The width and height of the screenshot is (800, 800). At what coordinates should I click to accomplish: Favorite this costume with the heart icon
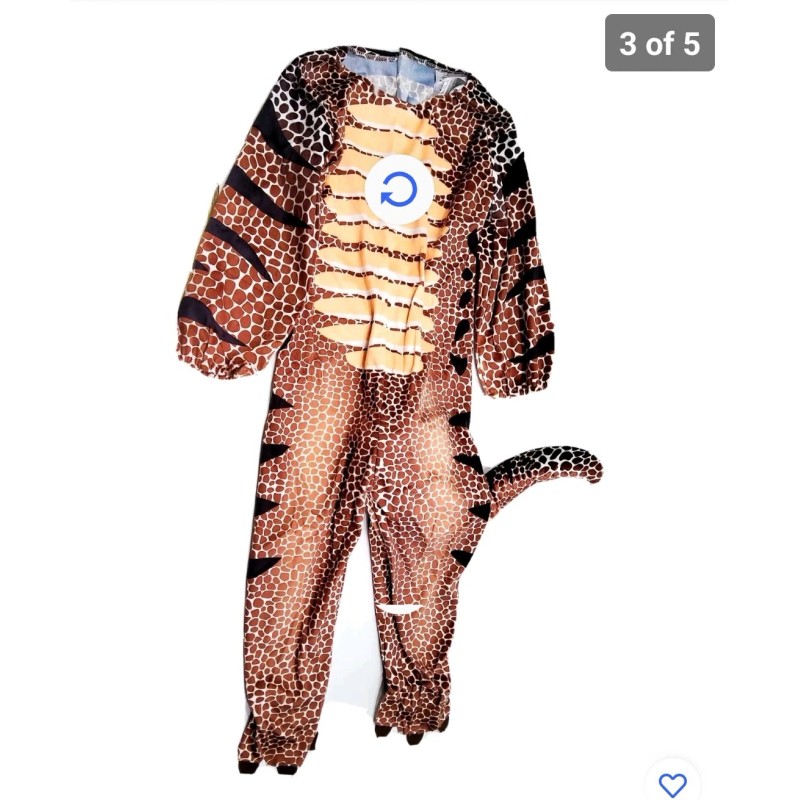pyautogui.click(x=672, y=784)
